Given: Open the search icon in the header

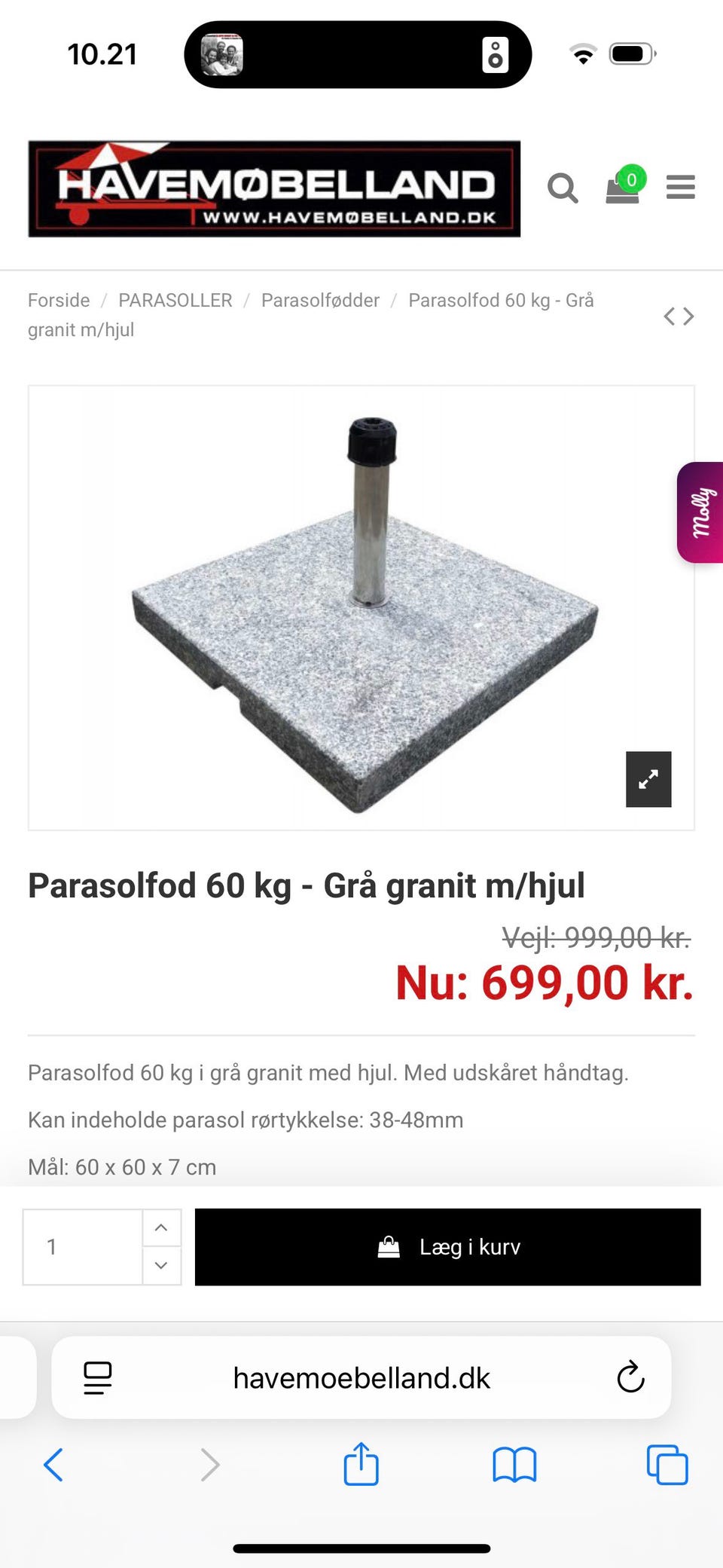Looking at the screenshot, I should point(562,188).
